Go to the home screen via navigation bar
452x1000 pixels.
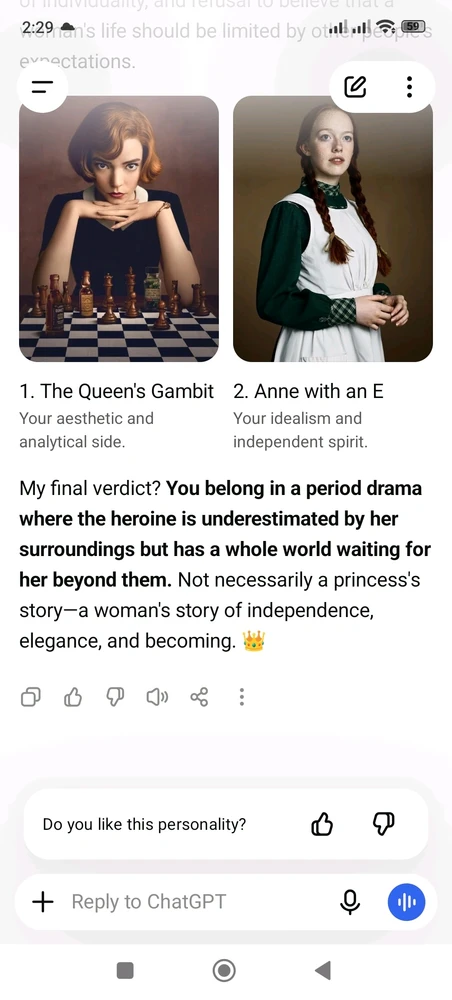[224, 971]
